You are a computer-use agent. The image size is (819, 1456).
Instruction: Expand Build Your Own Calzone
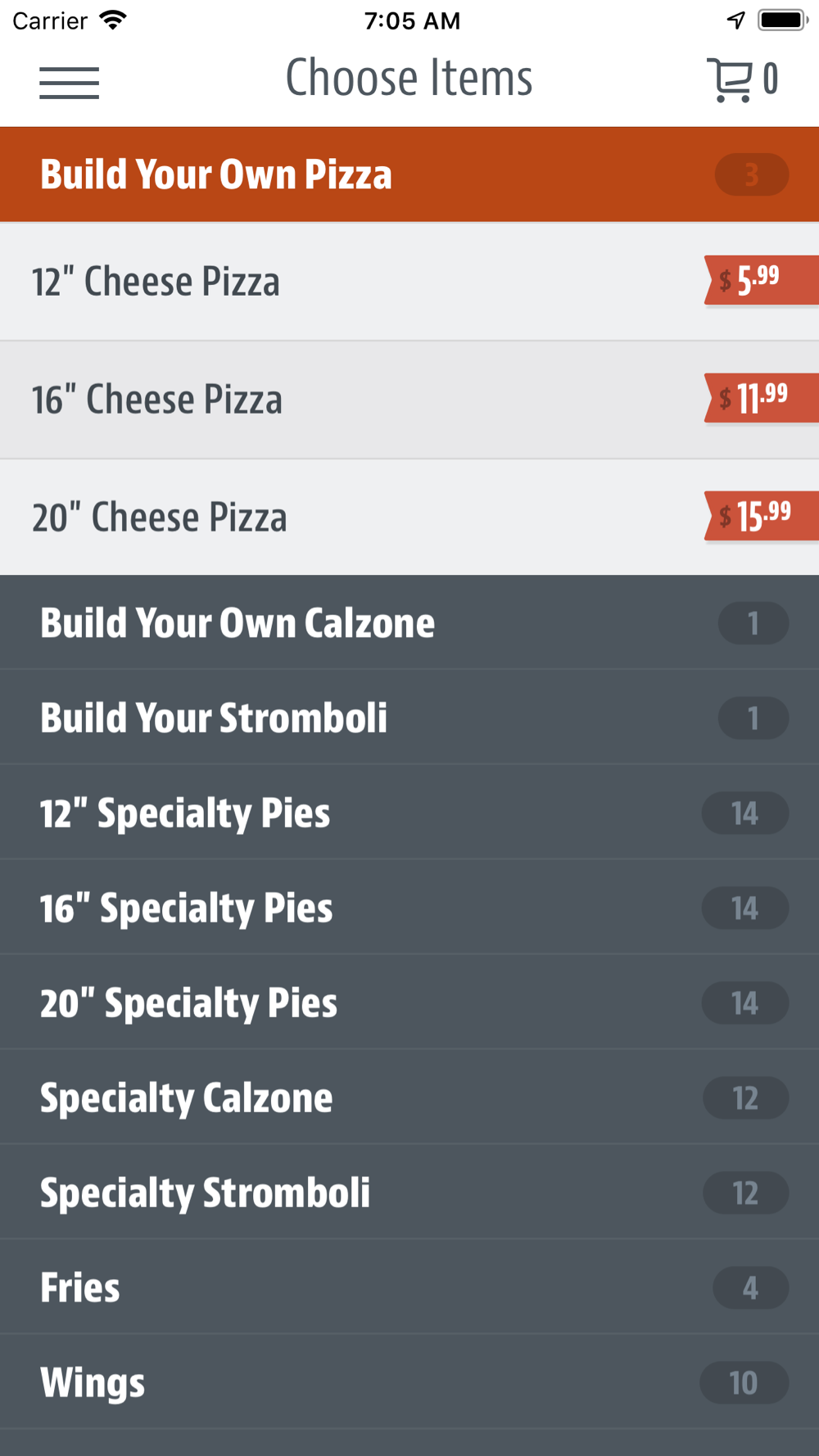[x=409, y=622]
